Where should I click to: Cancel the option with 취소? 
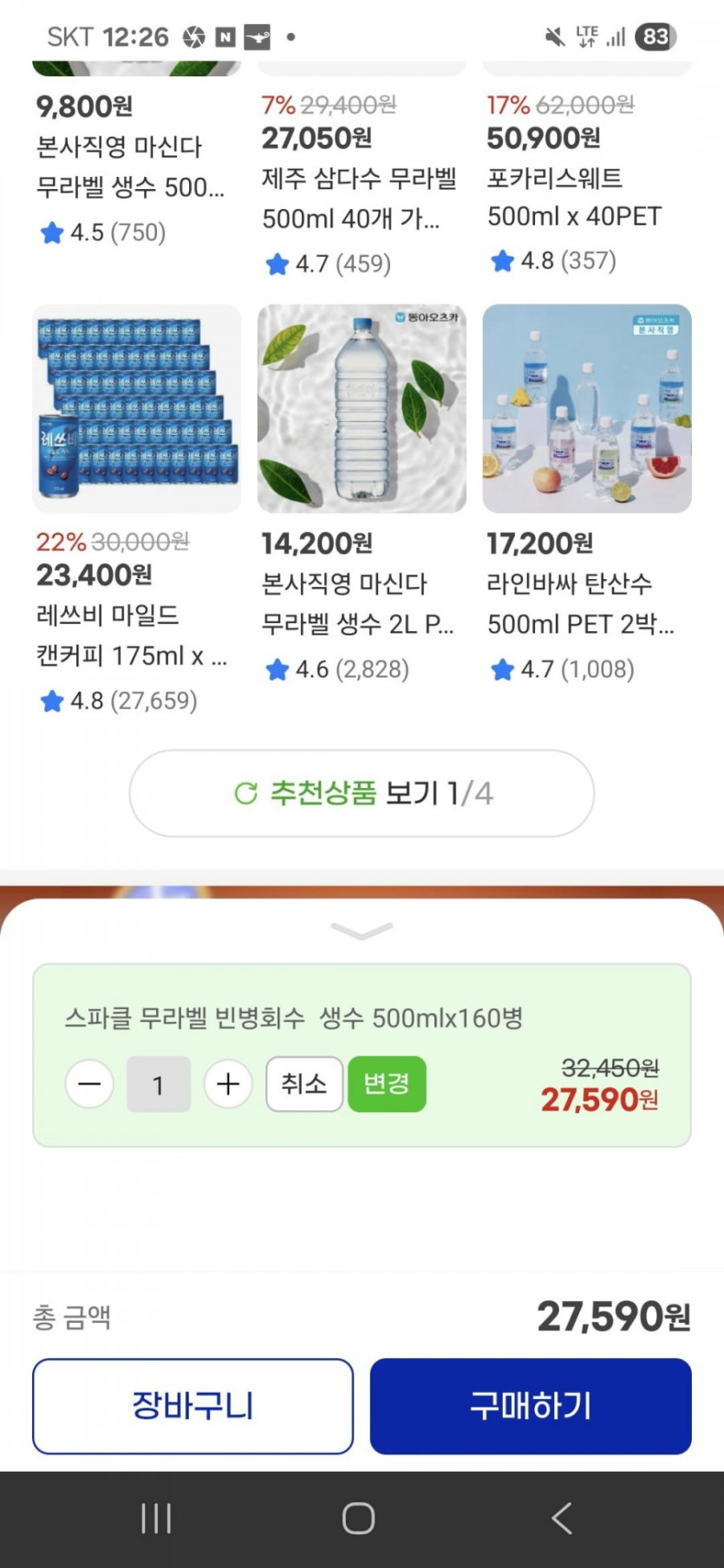coord(303,1083)
